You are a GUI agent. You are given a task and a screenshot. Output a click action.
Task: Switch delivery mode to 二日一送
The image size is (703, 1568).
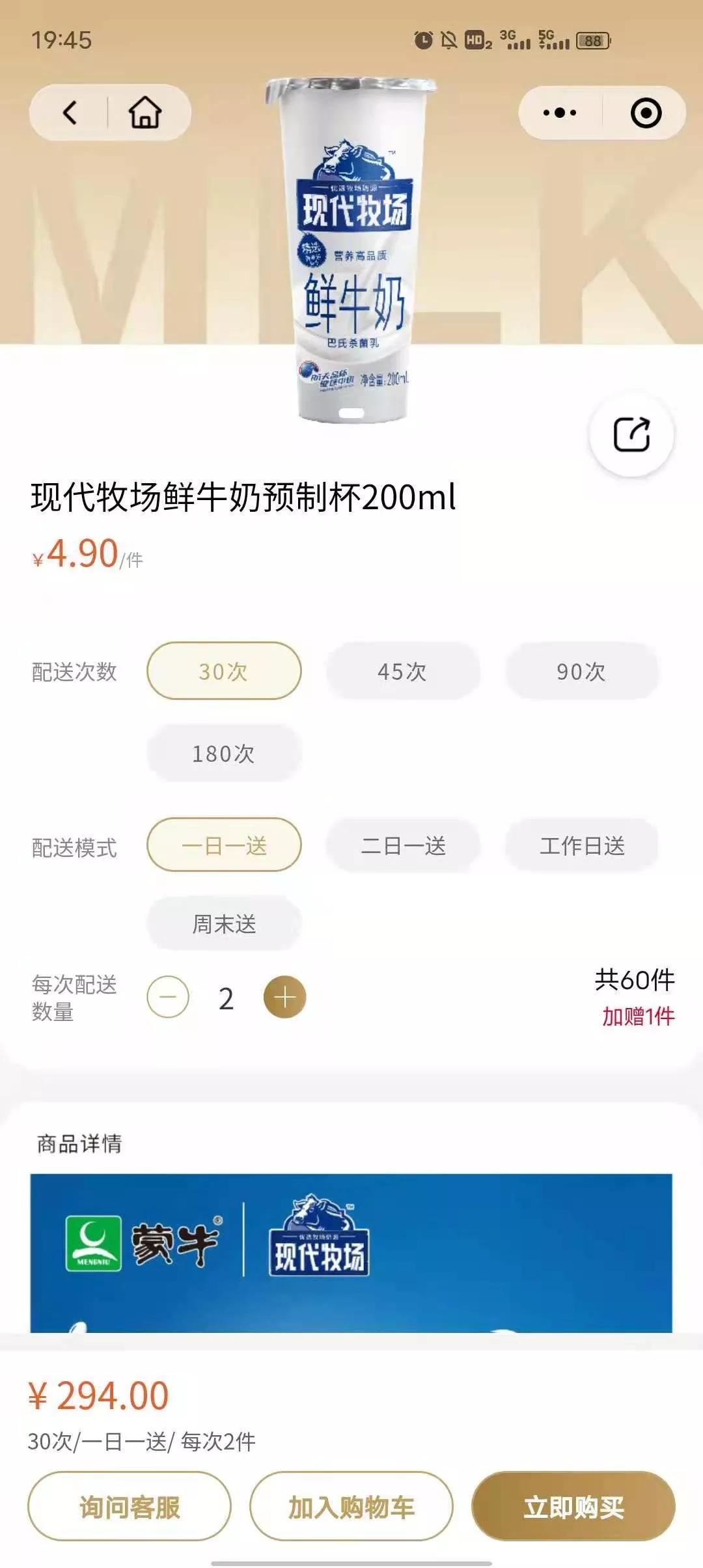(x=402, y=845)
